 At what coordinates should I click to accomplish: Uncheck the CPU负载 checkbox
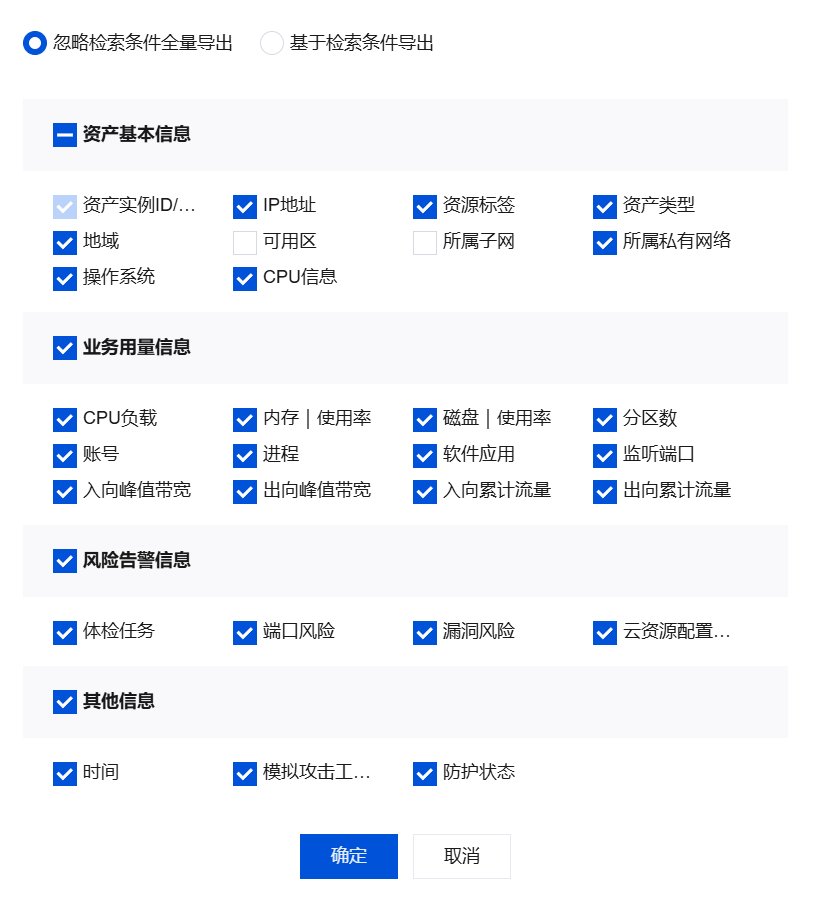pos(65,419)
